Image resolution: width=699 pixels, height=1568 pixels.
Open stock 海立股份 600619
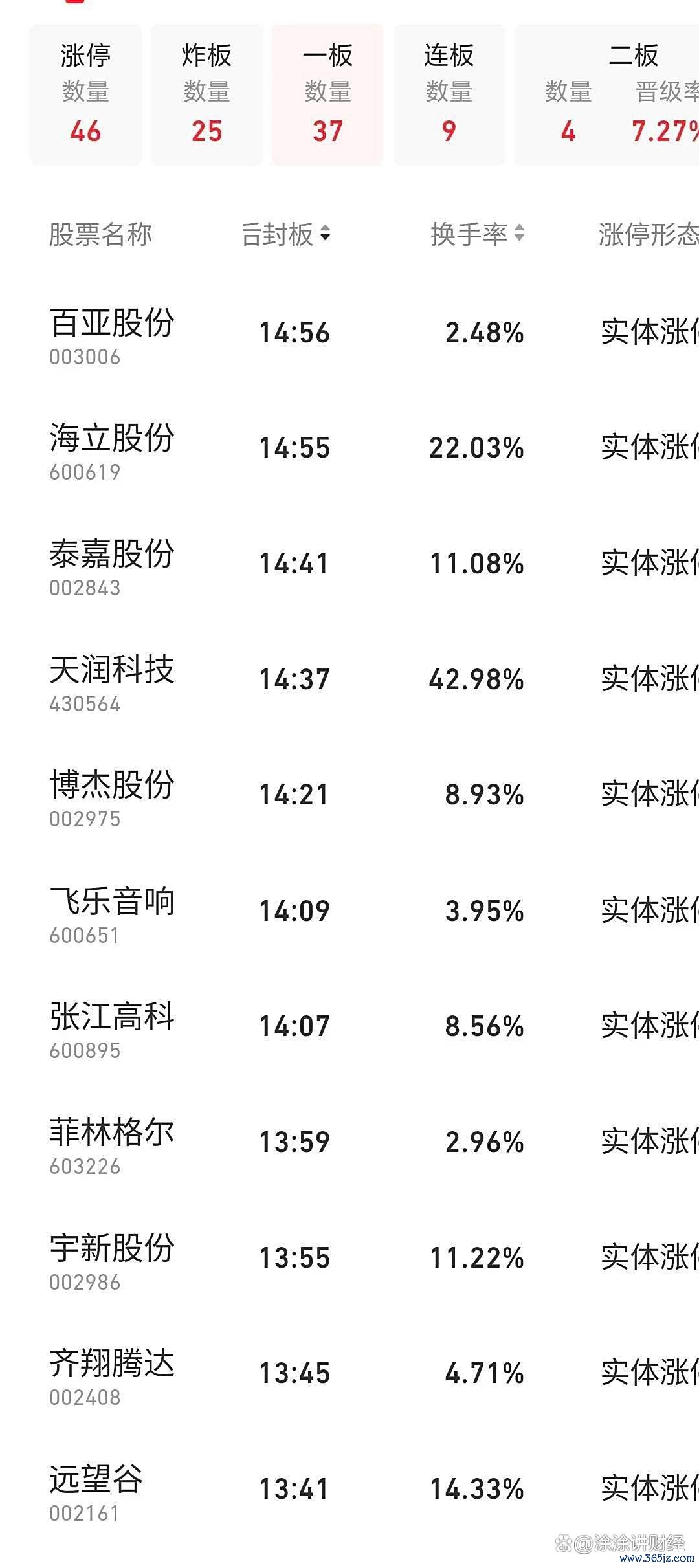tap(349, 448)
